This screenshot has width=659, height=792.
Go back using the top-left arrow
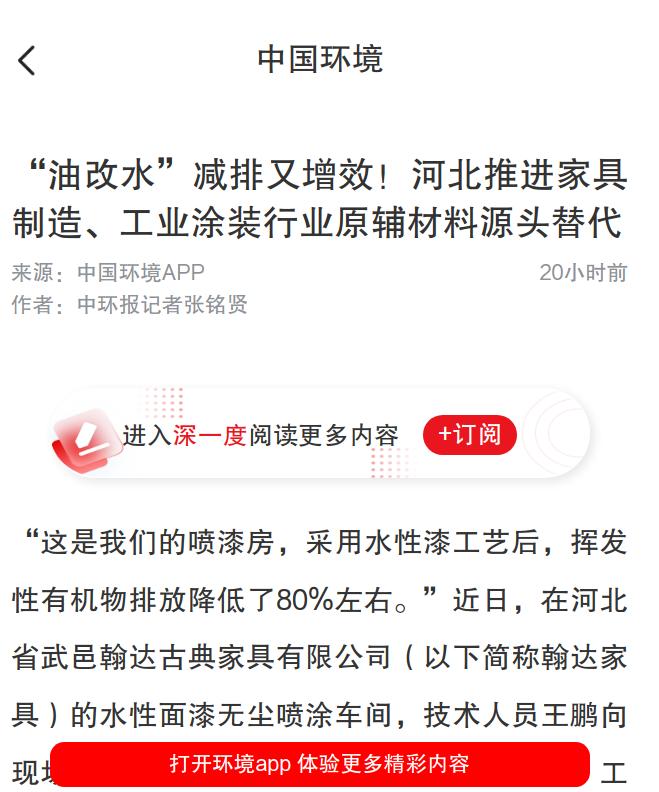(27, 60)
